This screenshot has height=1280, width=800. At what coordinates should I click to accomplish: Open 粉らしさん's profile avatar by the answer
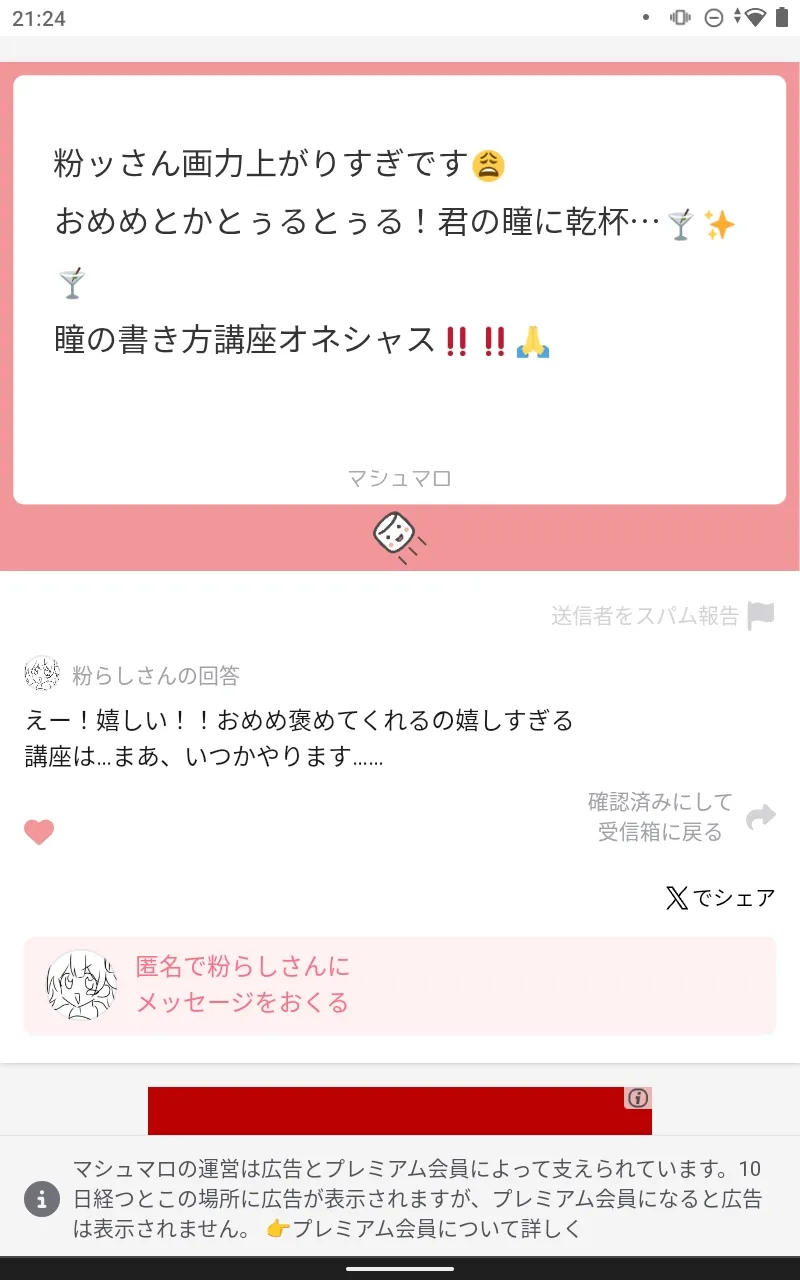click(x=42, y=673)
